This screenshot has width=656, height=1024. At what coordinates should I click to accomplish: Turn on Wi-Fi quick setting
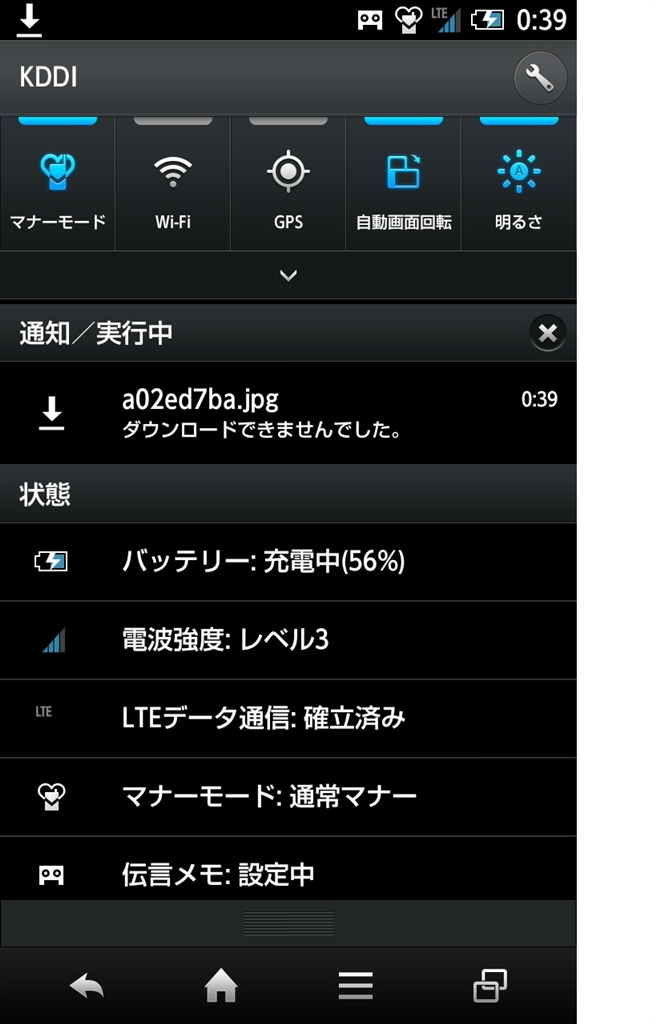coord(173,185)
